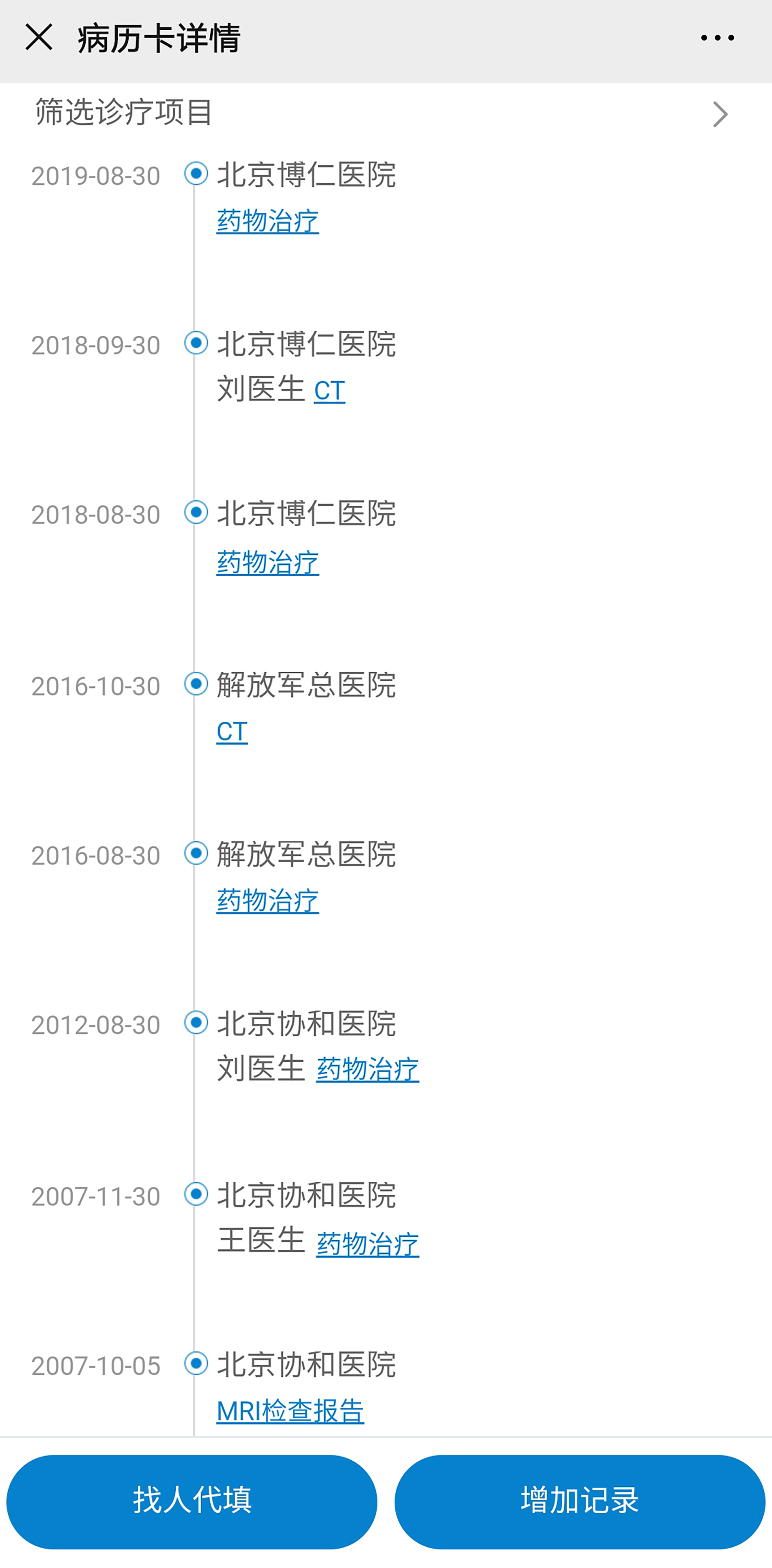
Task: Tap the 找人代填 button
Action: point(192,1501)
